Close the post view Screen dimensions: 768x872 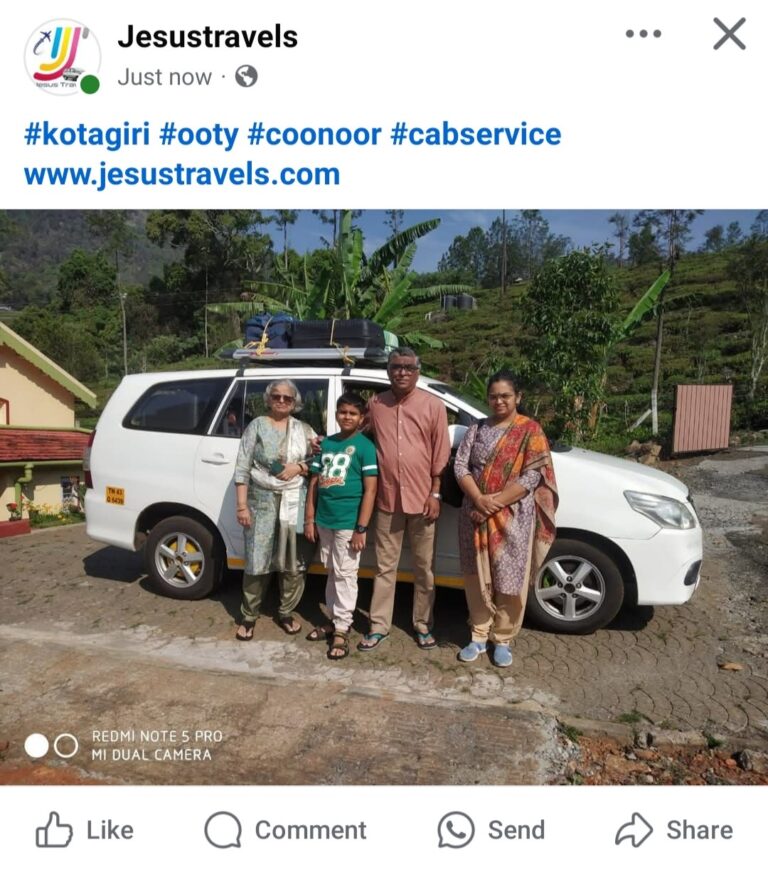pyautogui.click(x=729, y=34)
